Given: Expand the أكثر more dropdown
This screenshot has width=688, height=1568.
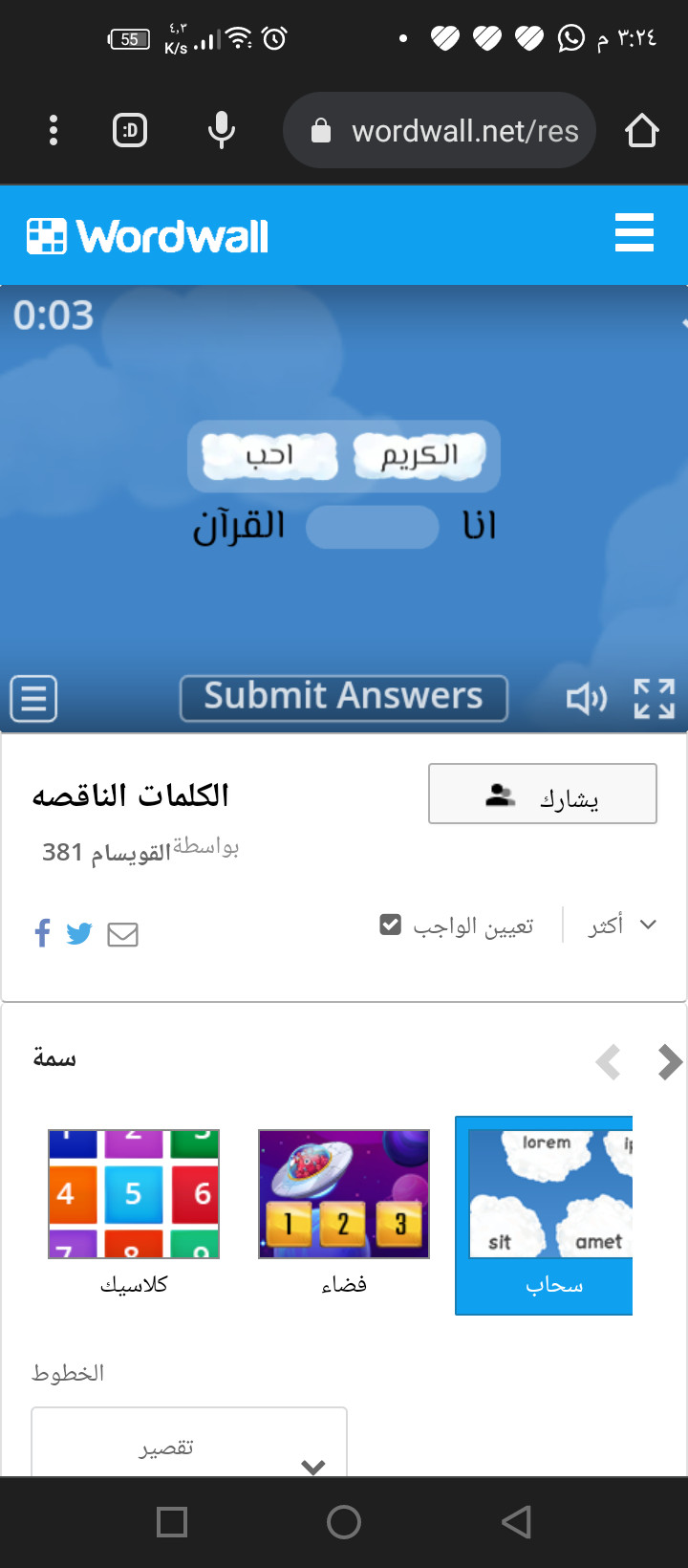Looking at the screenshot, I should pyautogui.click(x=623, y=925).
